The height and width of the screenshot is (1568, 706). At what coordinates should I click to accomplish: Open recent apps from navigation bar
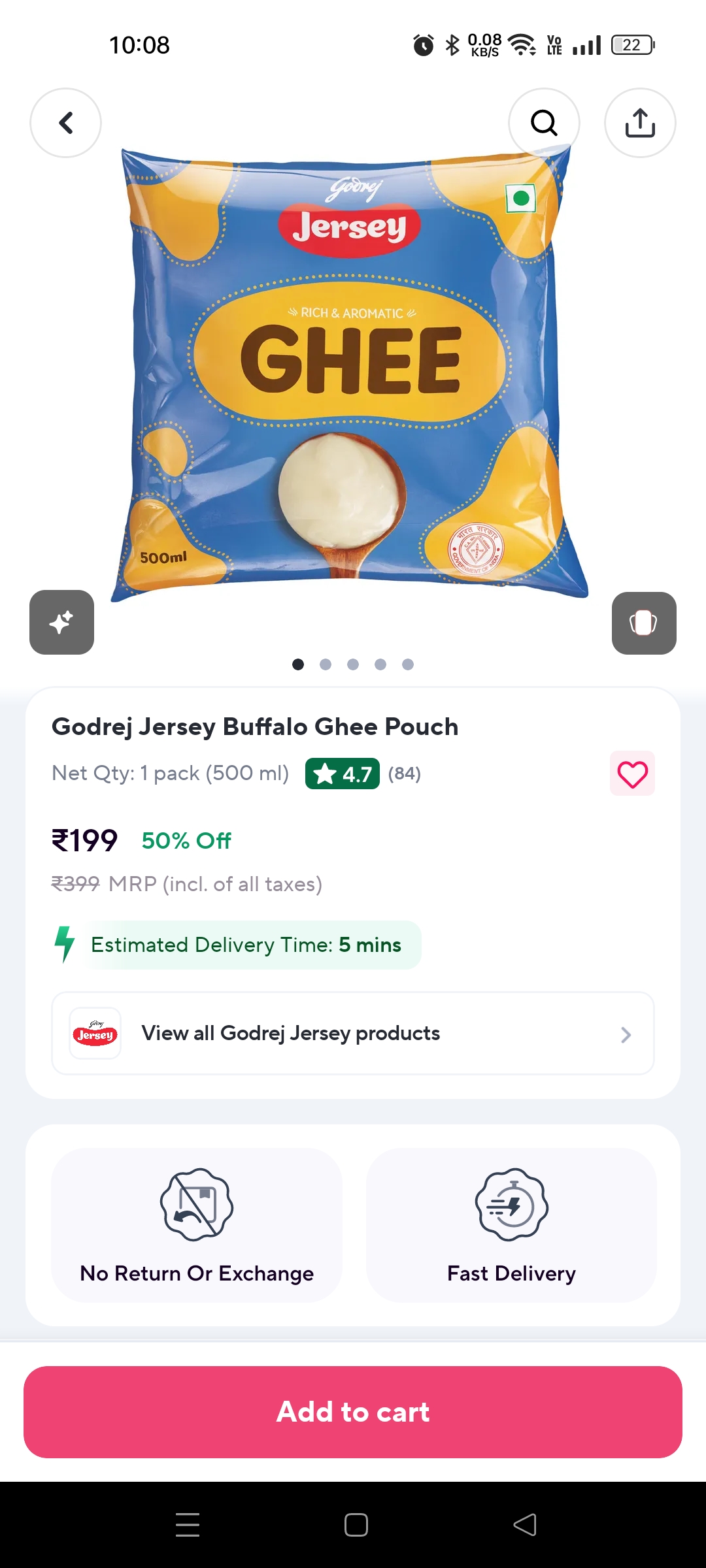pos(188,1525)
